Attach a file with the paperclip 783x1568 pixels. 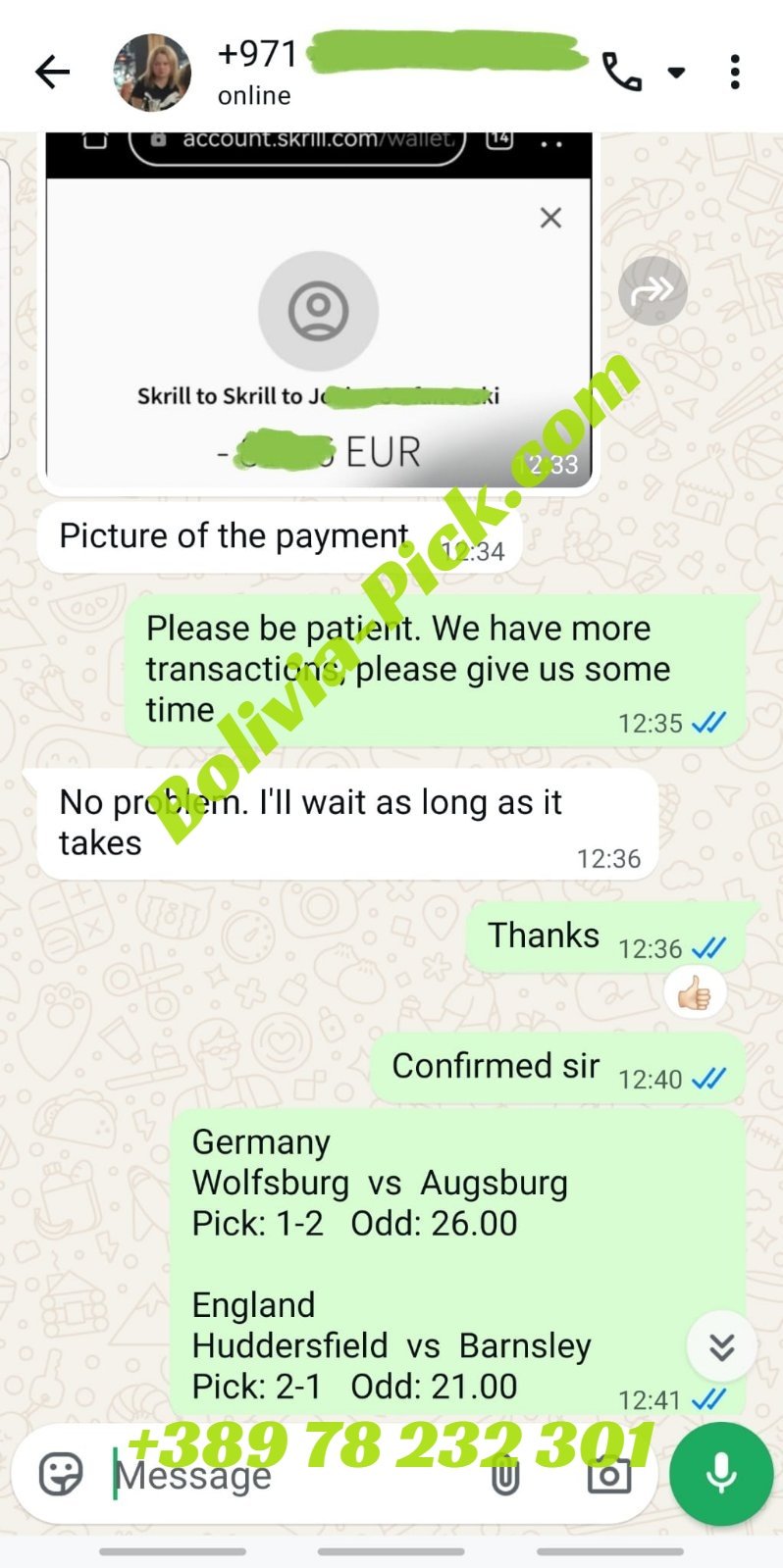point(504,1475)
